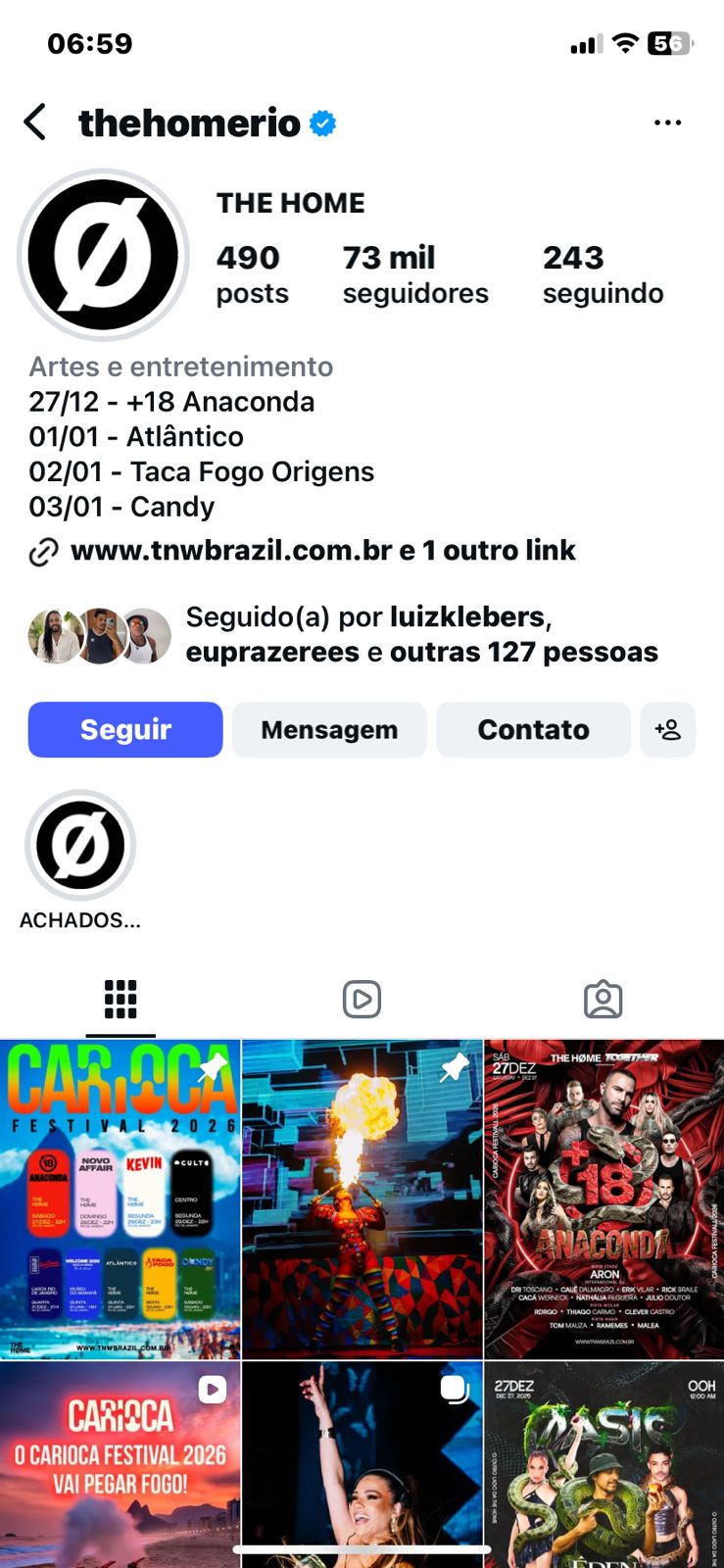Show suggested accounts with add-person icon
Screen dimensions: 724x1568
[667, 729]
